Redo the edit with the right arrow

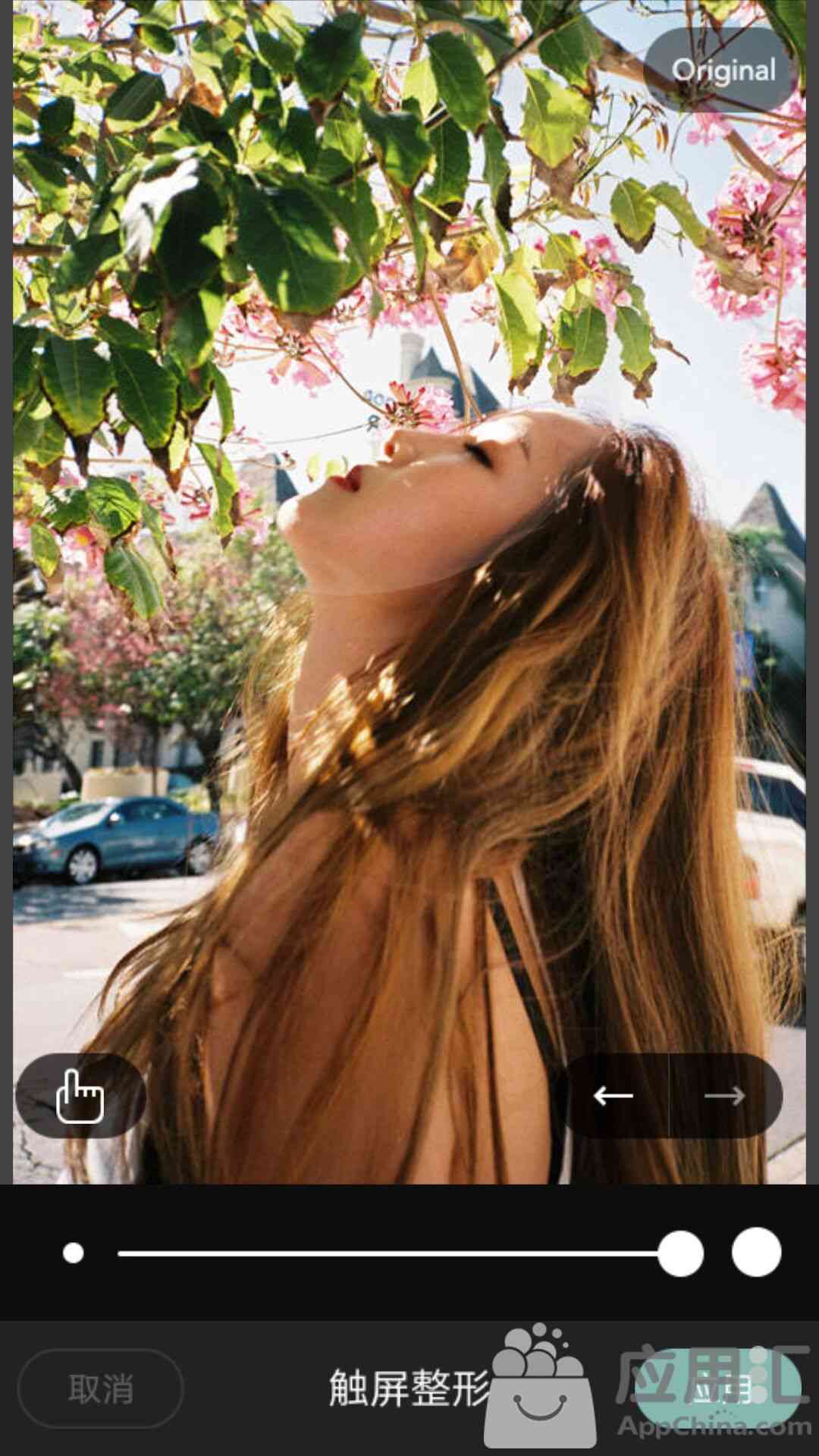point(725,1095)
